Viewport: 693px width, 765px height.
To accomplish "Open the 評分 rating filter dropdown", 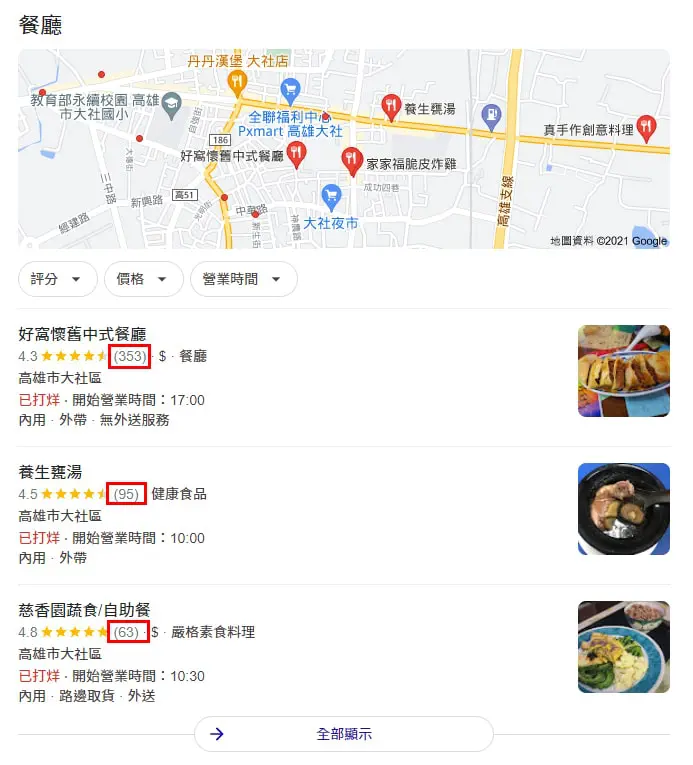I will (57, 279).
